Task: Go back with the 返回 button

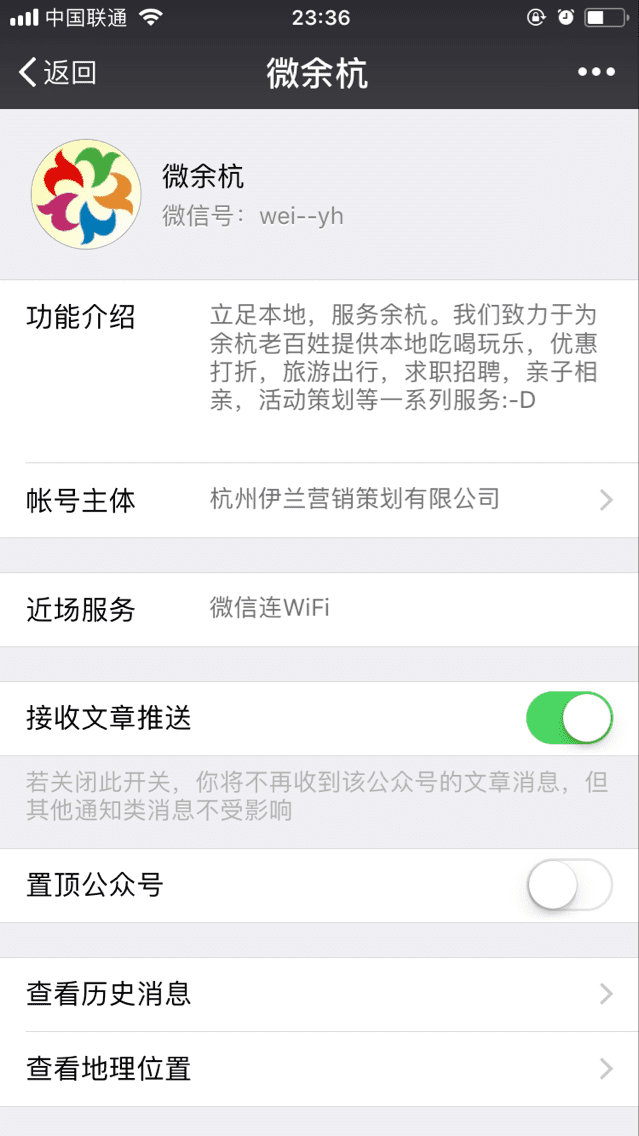Action: pyautogui.click(x=58, y=72)
